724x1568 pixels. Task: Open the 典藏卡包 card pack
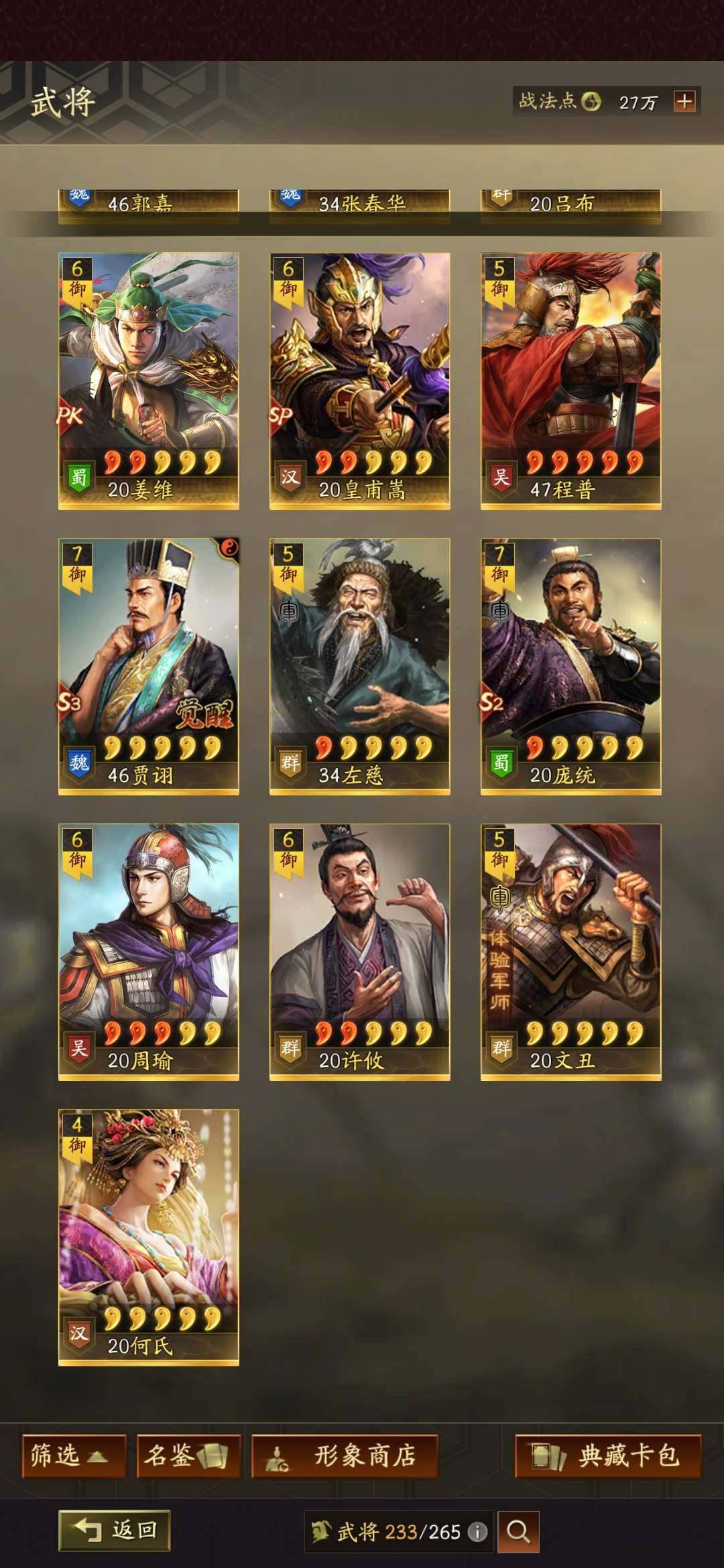(x=607, y=1455)
